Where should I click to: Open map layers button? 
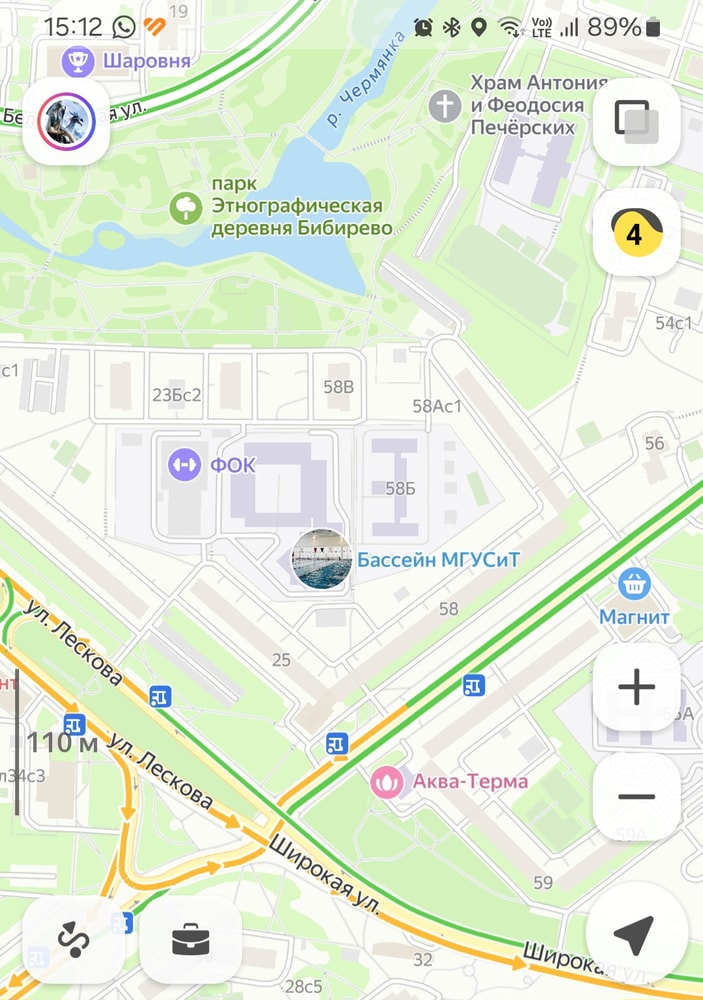(636, 122)
